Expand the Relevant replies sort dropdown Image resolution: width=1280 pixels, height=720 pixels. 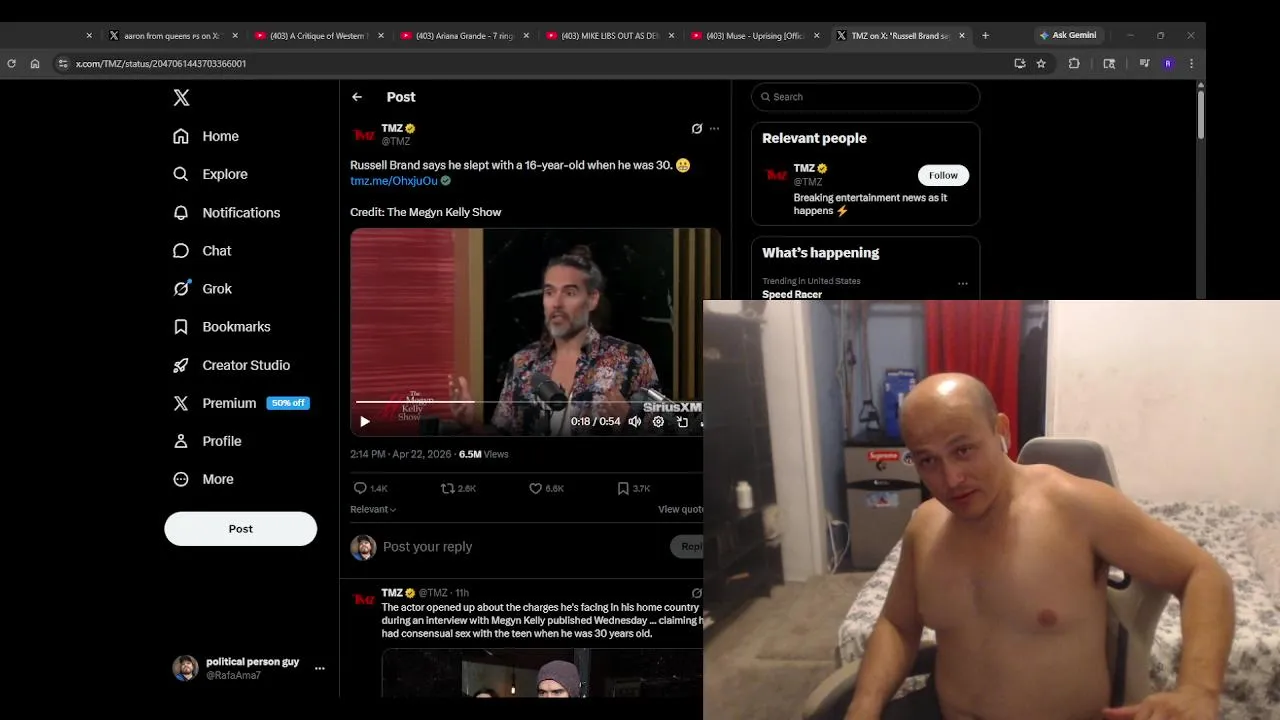tap(373, 509)
